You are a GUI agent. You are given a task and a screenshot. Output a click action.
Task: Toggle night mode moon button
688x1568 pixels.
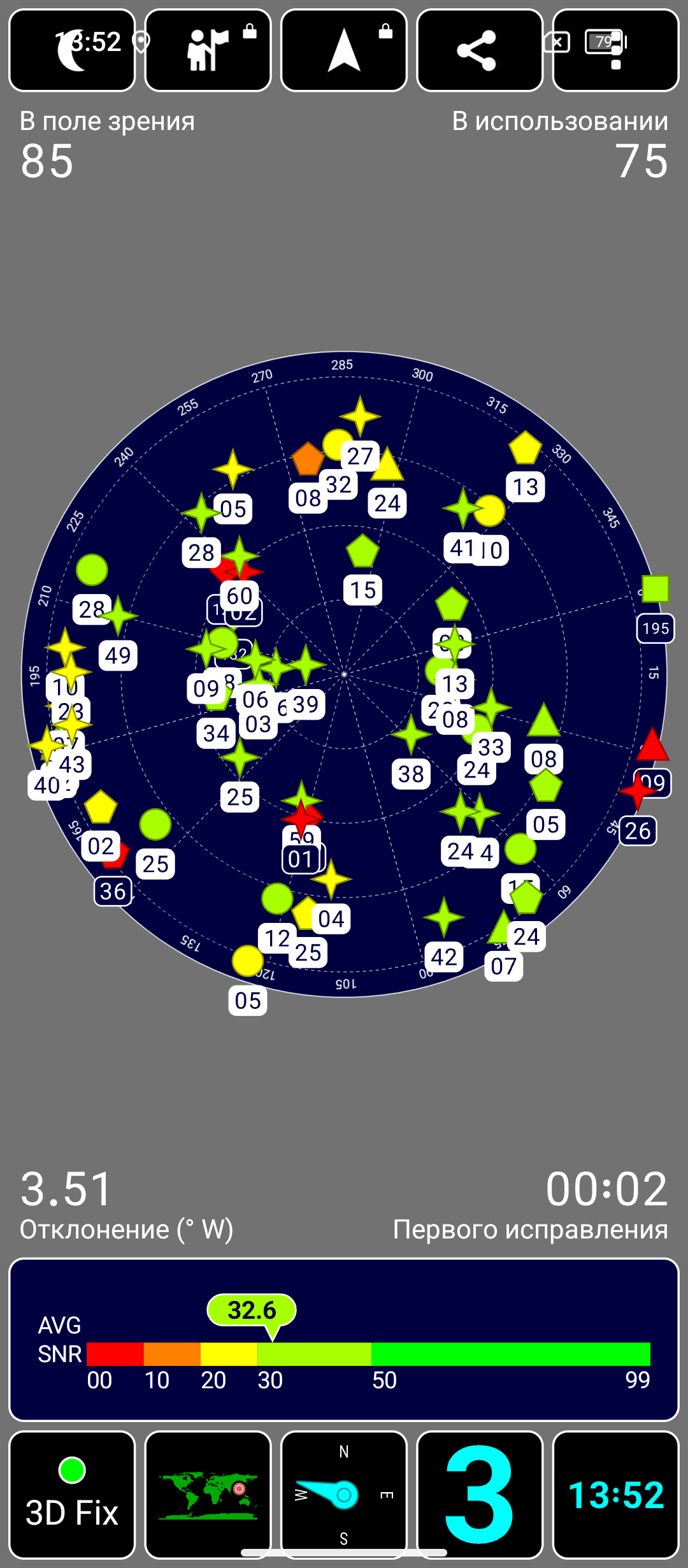pyautogui.click(x=72, y=50)
